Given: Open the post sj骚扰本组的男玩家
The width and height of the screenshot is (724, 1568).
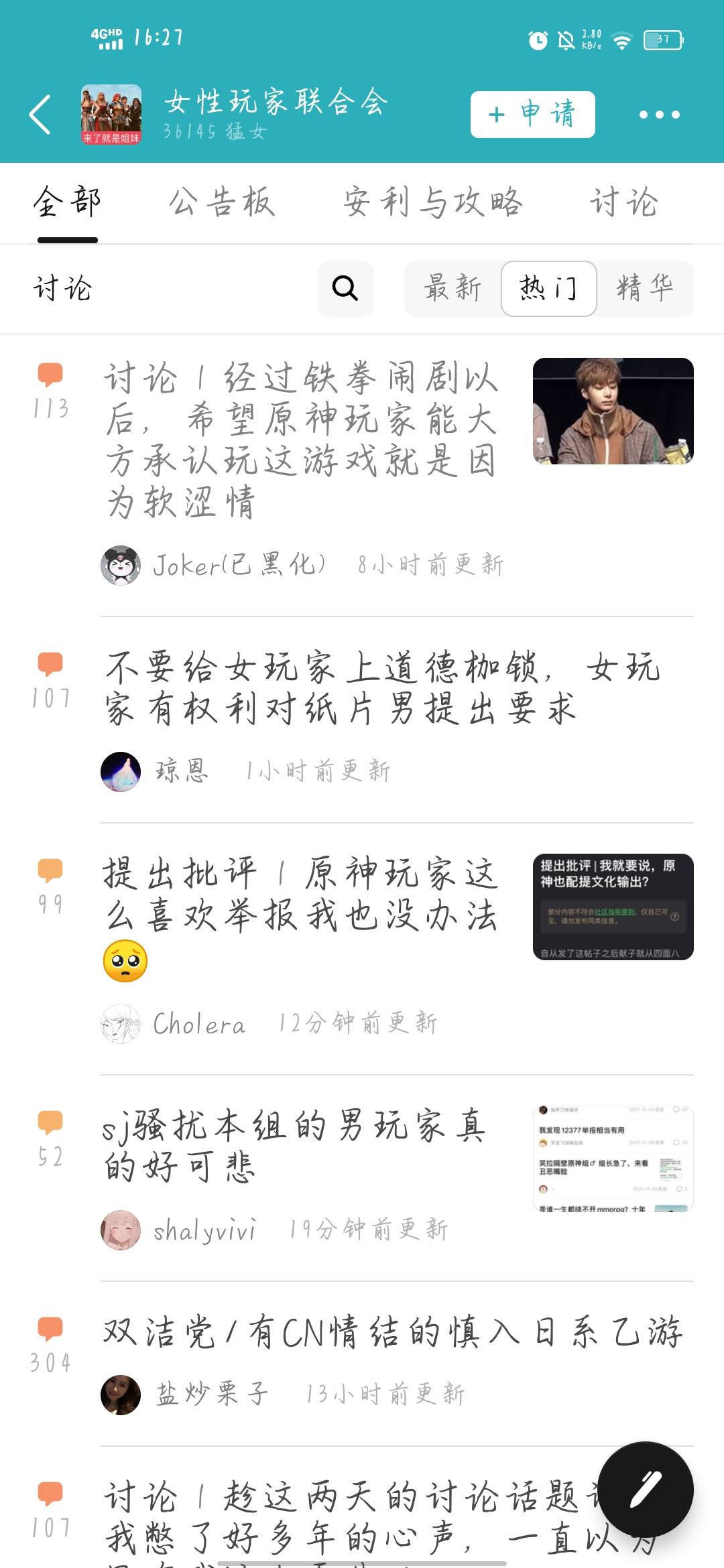Looking at the screenshot, I should point(295,1146).
